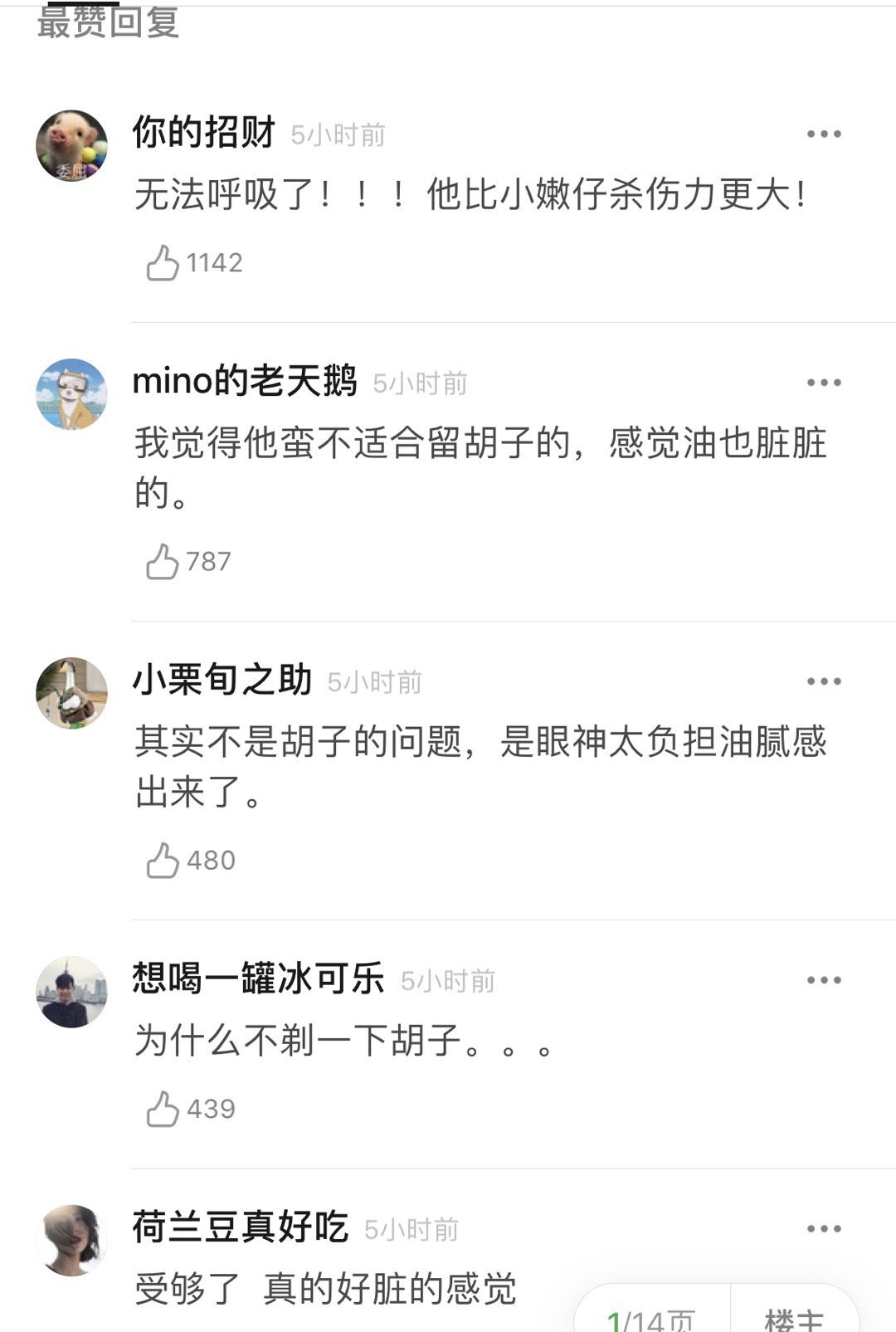Visit 想喝一罐冰可乐's profile via avatar

[x=72, y=992]
